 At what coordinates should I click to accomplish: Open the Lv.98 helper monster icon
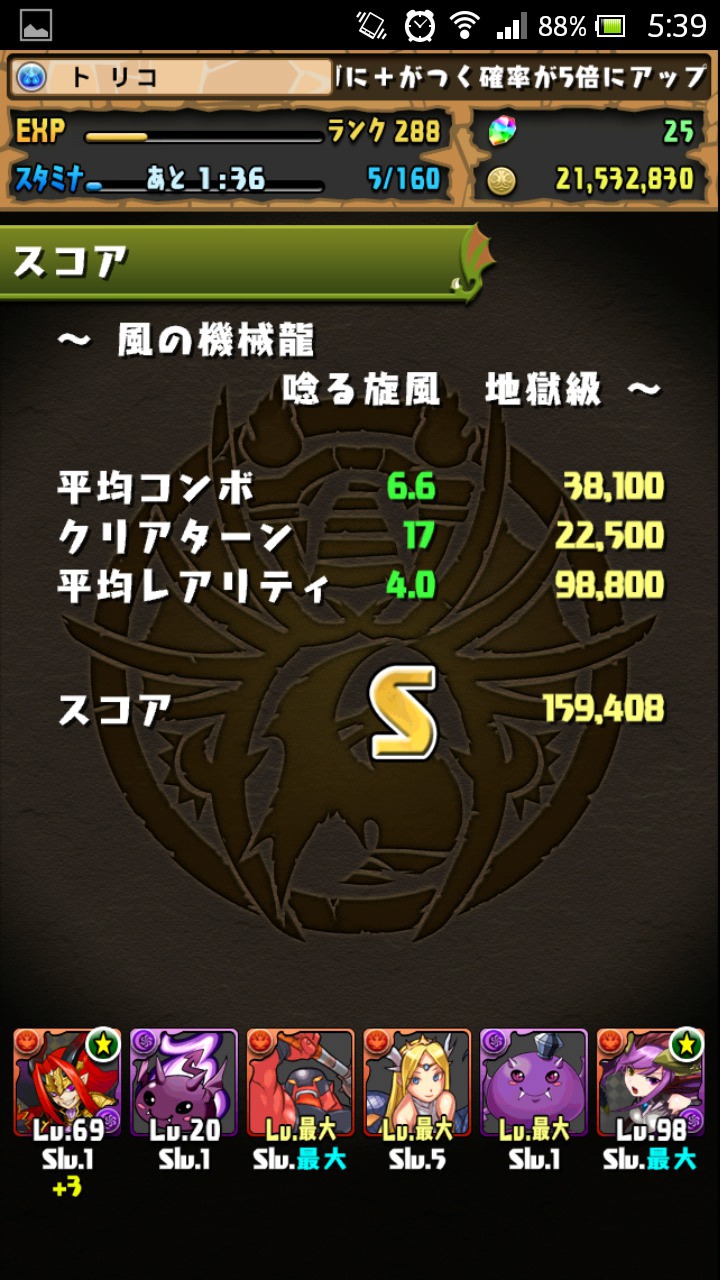[x=651, y=1083]
